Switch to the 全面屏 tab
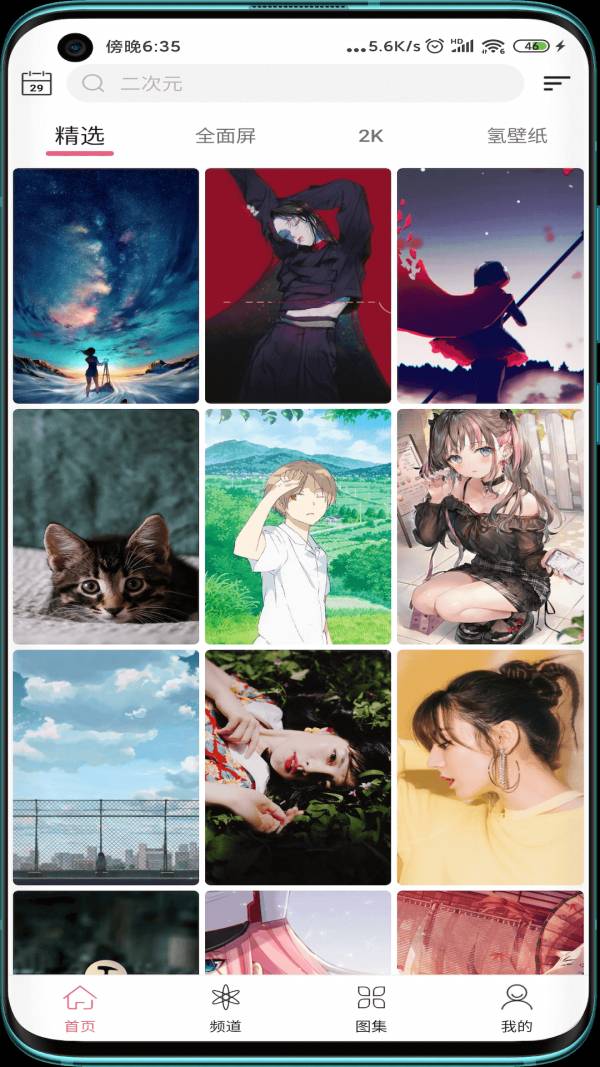The width and height of the screenshot is (600, 1067). pos(226,137)
